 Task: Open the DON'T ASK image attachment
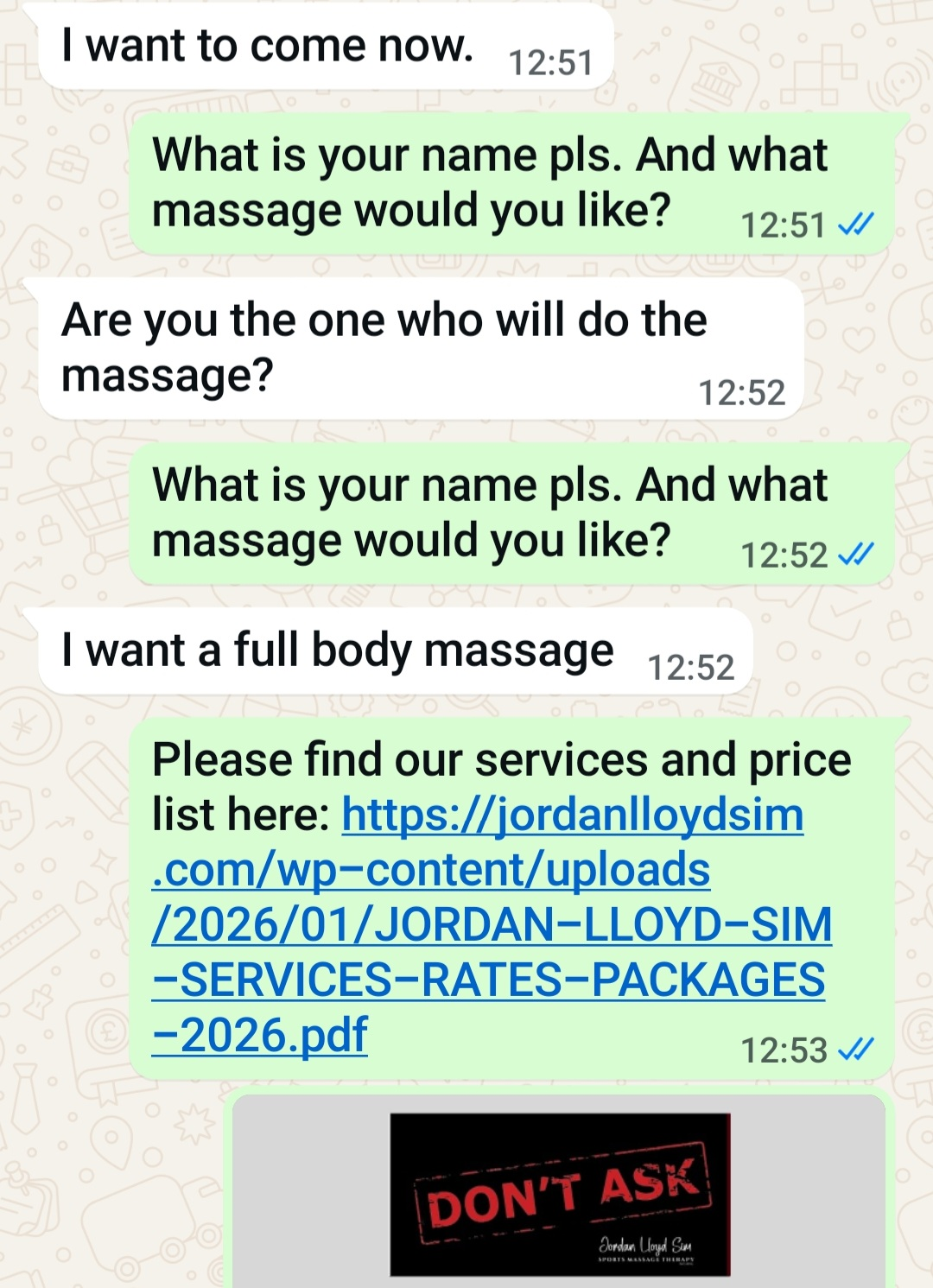pyautogui.click(x=560, y=1195)
